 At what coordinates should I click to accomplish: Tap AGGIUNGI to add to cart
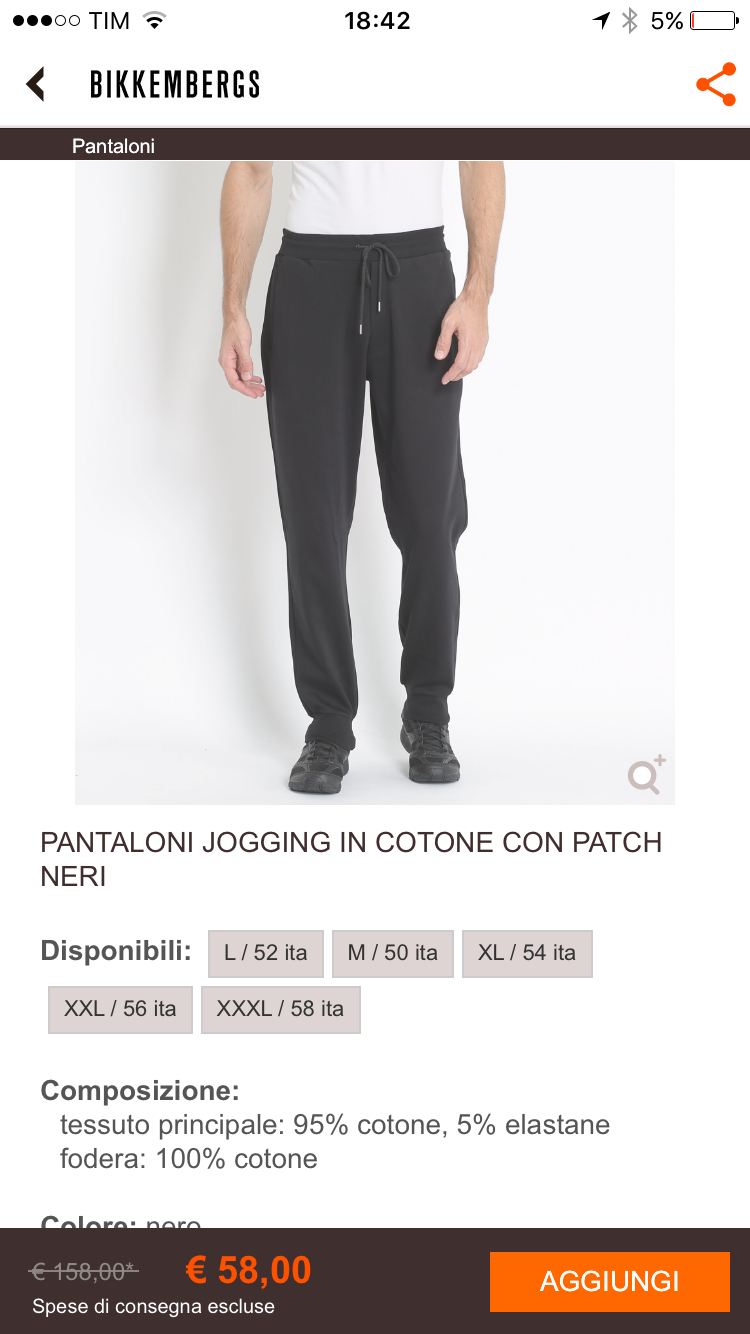pyautogui.click(x=609, y=1281)
